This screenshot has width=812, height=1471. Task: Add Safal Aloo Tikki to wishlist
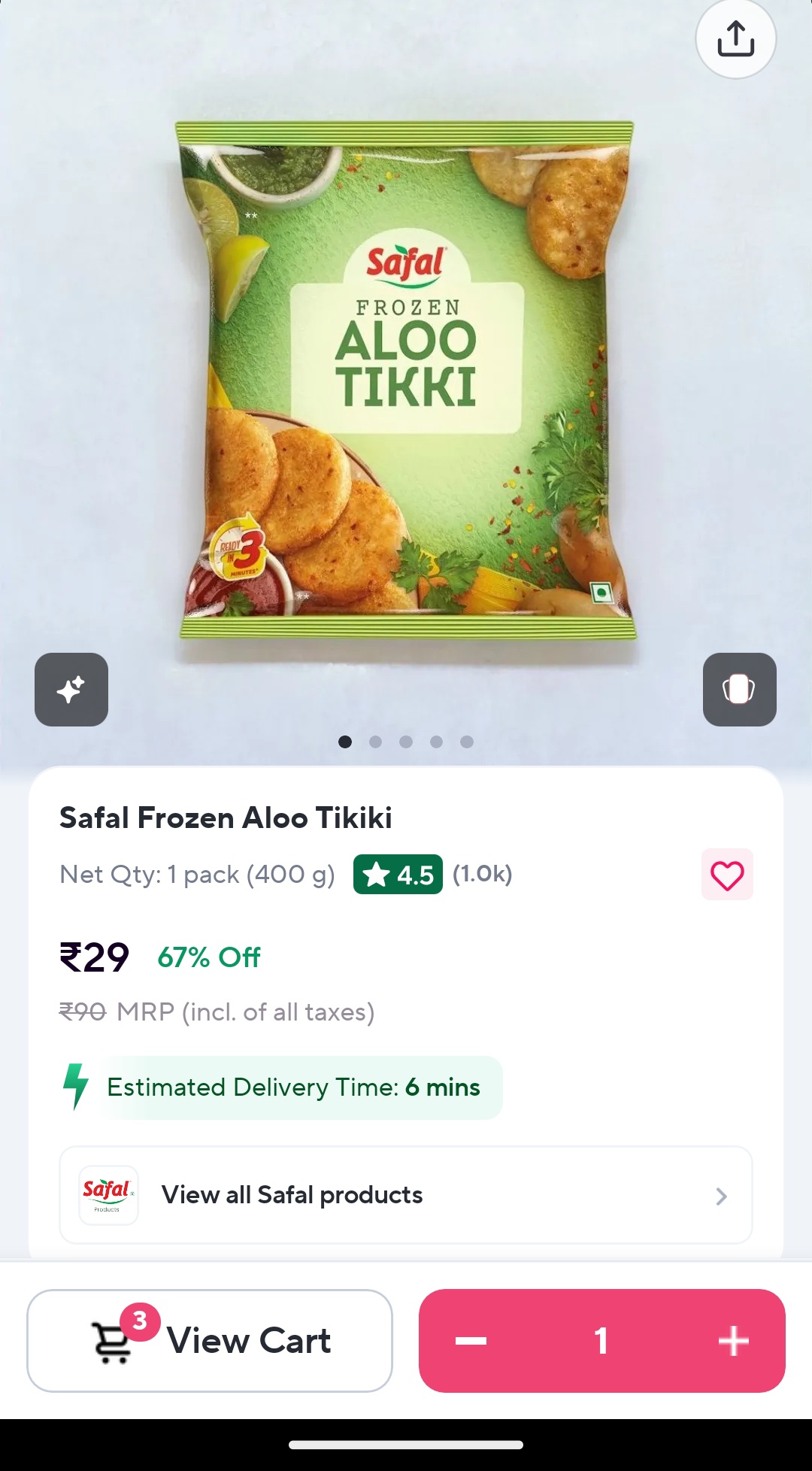coord(726,875)
